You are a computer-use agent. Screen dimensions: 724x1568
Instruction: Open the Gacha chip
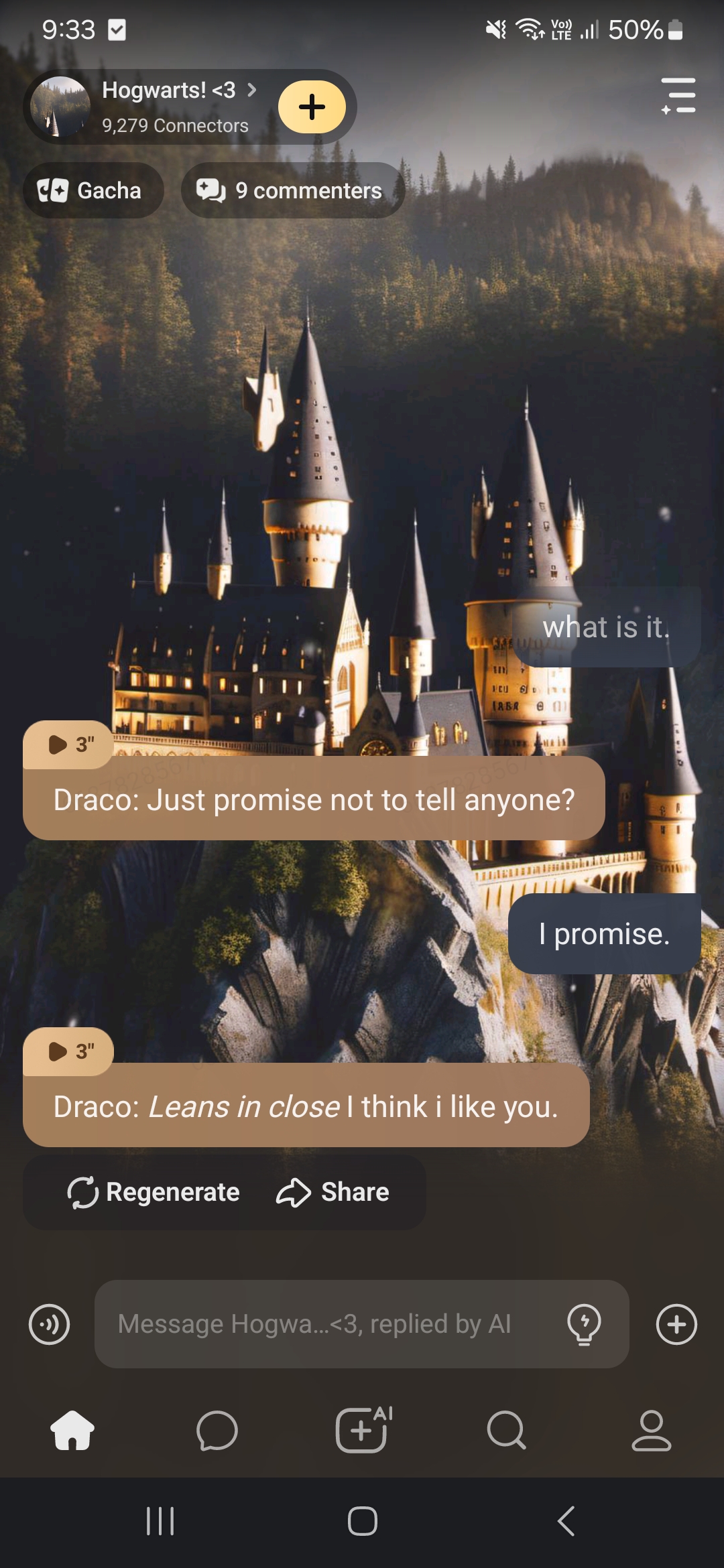93,190
